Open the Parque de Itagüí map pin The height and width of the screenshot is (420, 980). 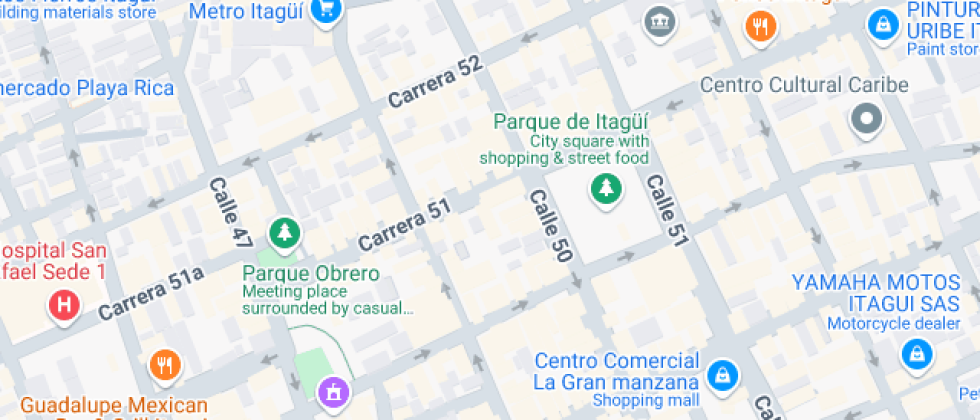(605, 187)
